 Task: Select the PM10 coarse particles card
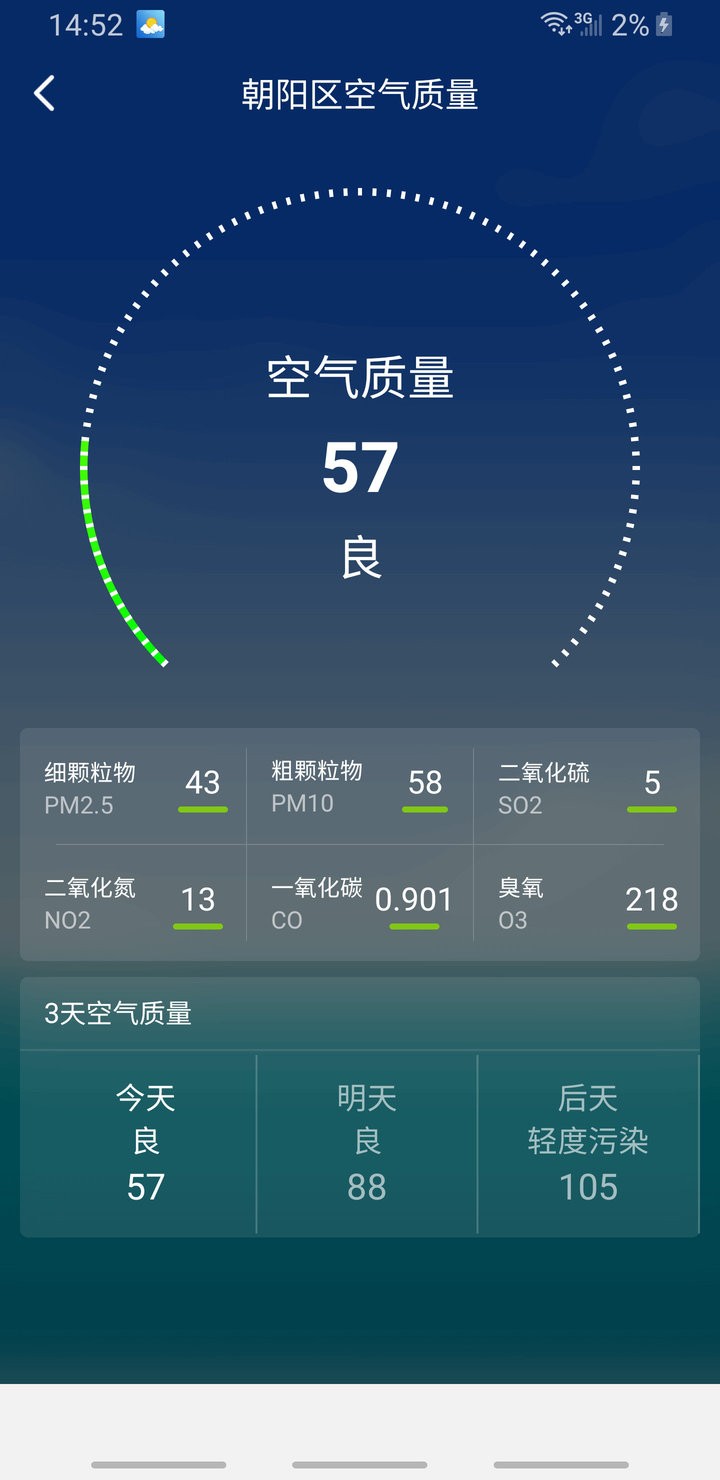pos(358,789)
